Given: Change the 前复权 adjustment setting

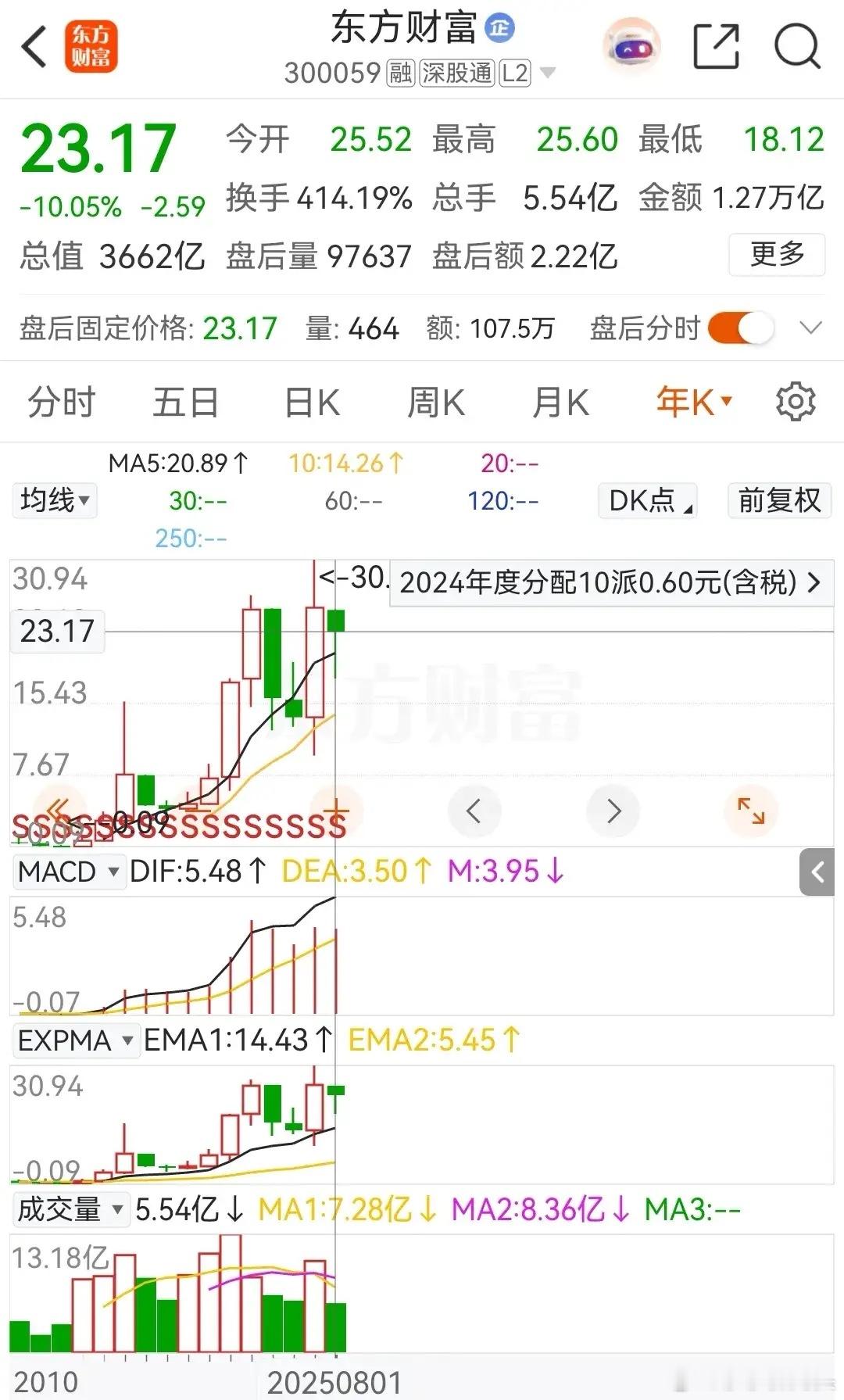Looking at the screenshot, I should click(x=779, y=500).
